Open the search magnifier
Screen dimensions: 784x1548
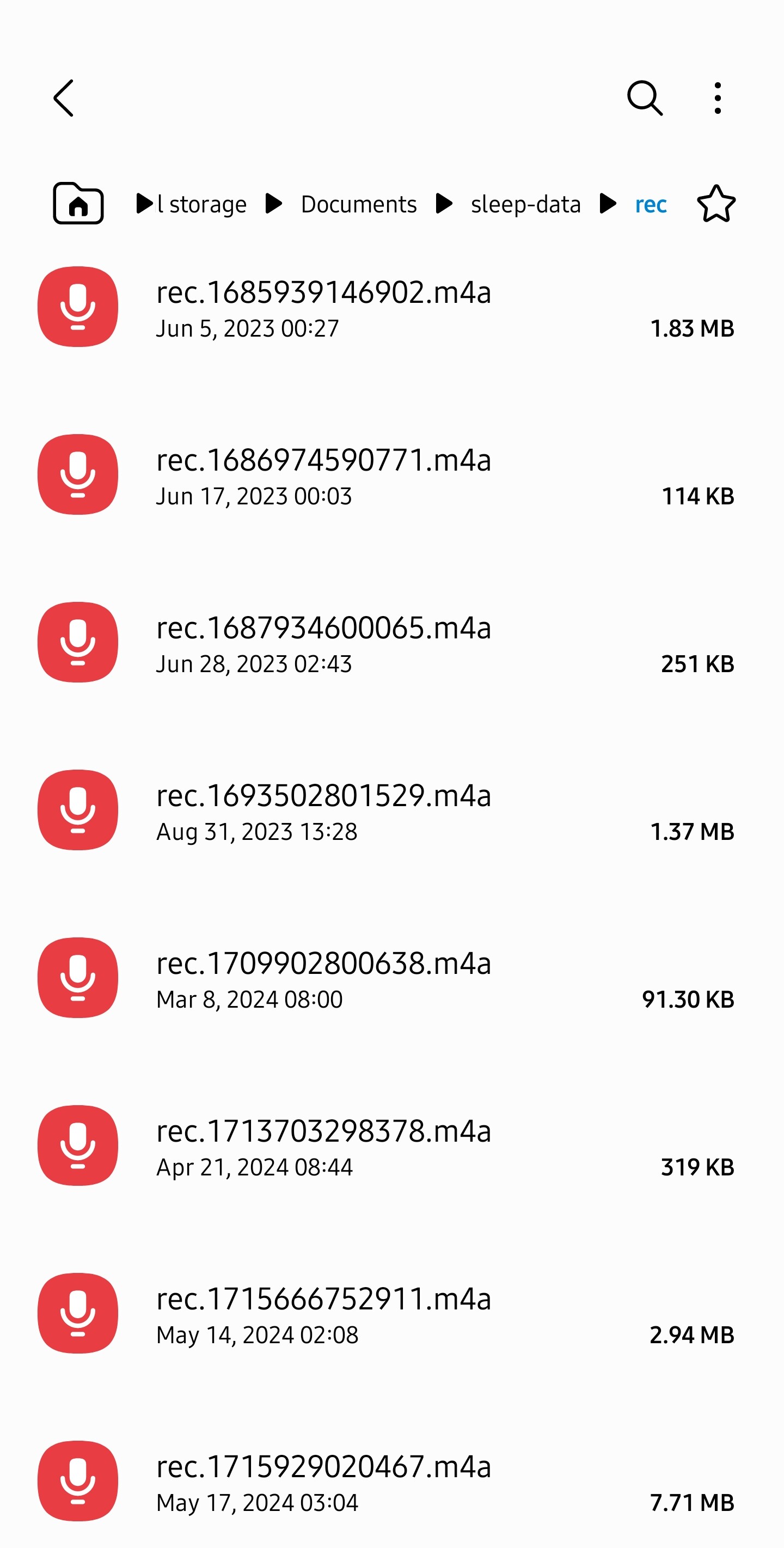[645, 98]
